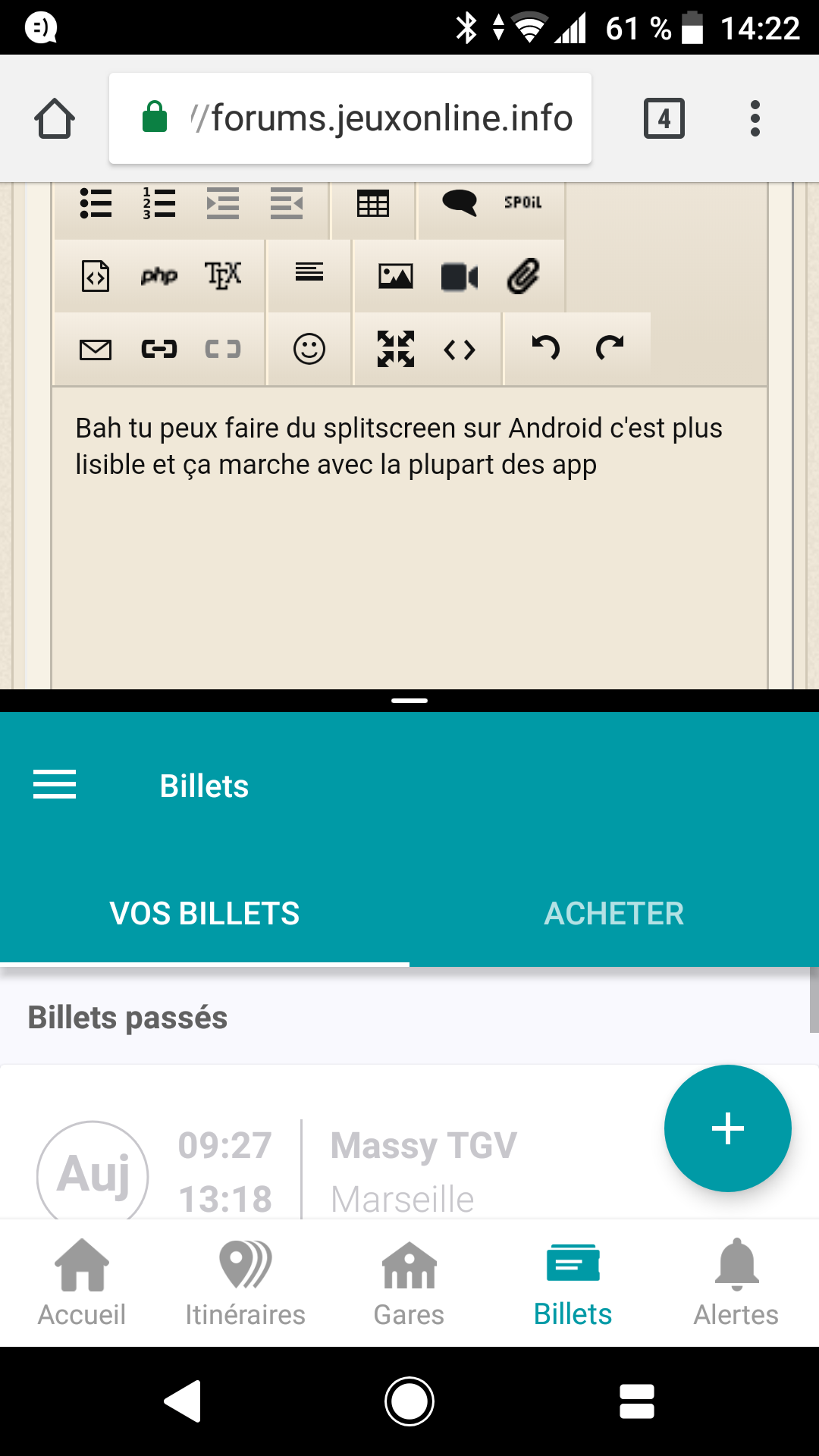Viewport: 819px width, 1456px height.
Task: Open the Itinéraires tab
Action: point(246,1282)
